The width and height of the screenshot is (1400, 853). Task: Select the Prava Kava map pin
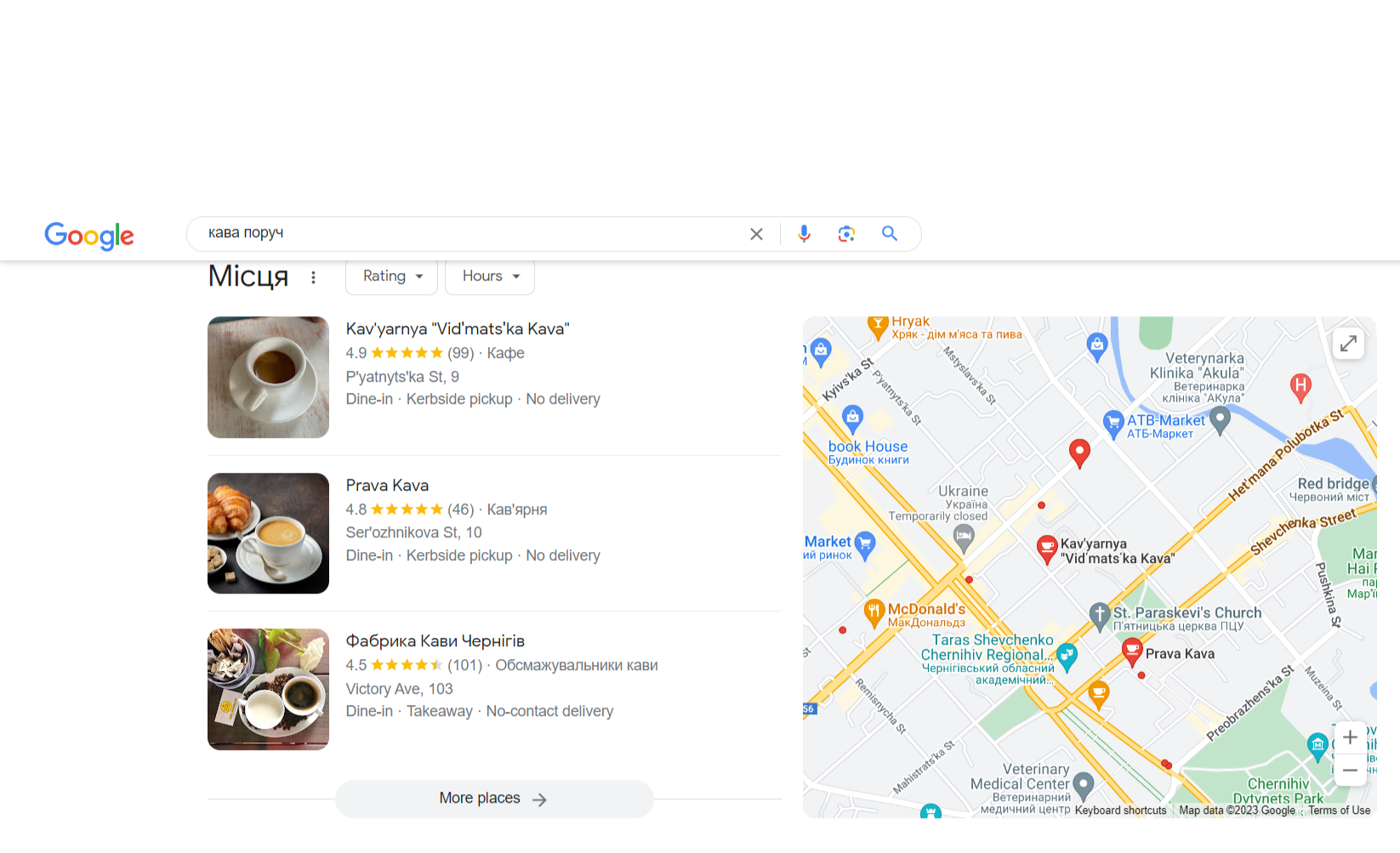[x=1132, y=651]
